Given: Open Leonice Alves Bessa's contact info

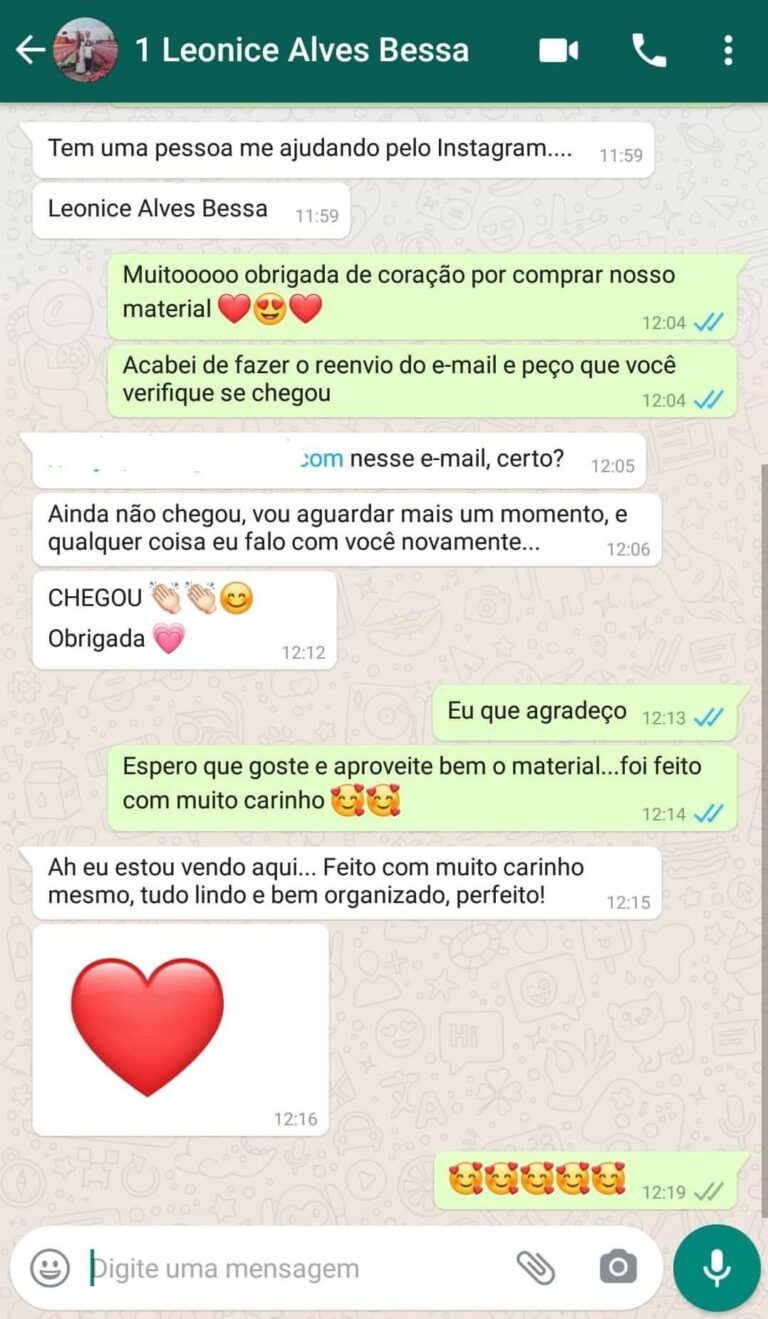Looking at the screenshot, I should point(301,50).
